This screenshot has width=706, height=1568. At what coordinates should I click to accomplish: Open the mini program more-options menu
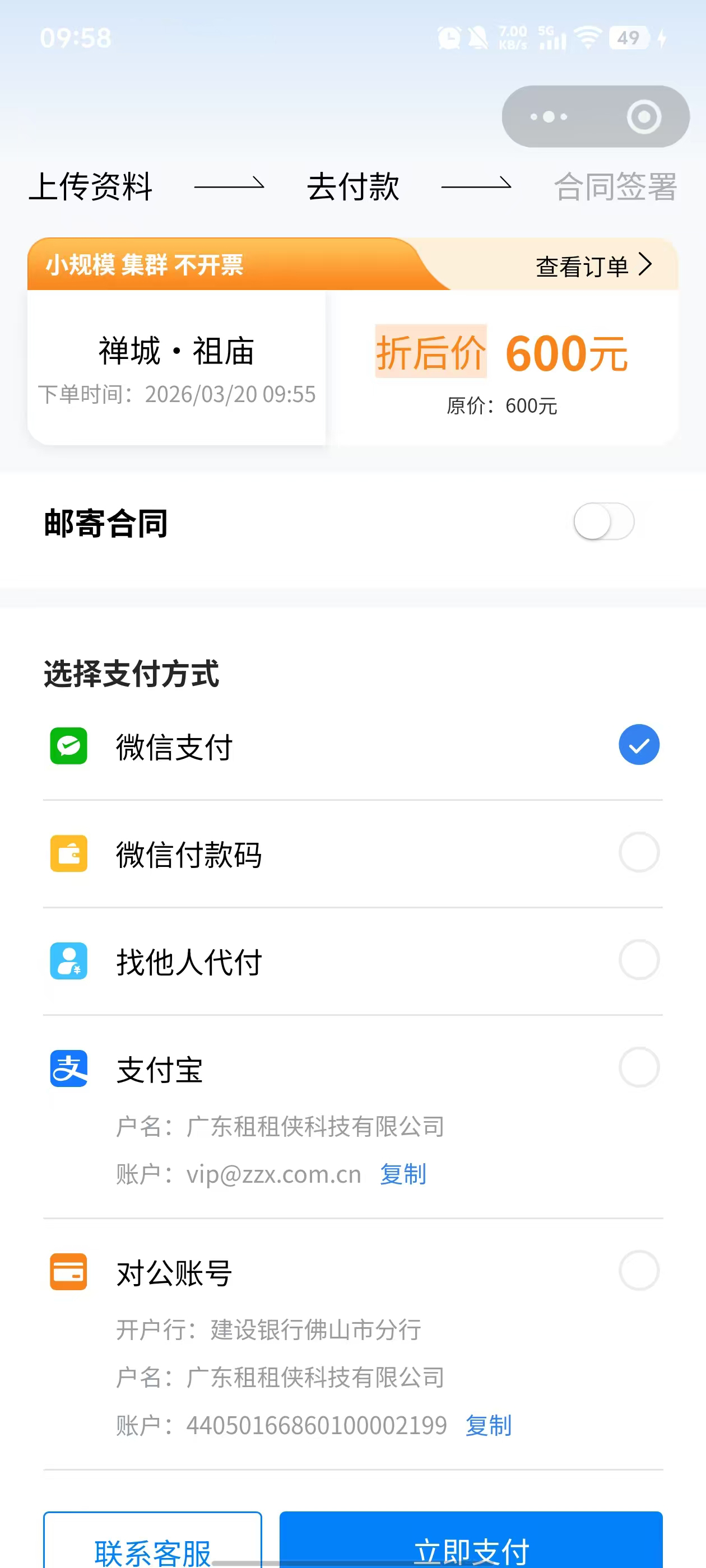point(548,116)
